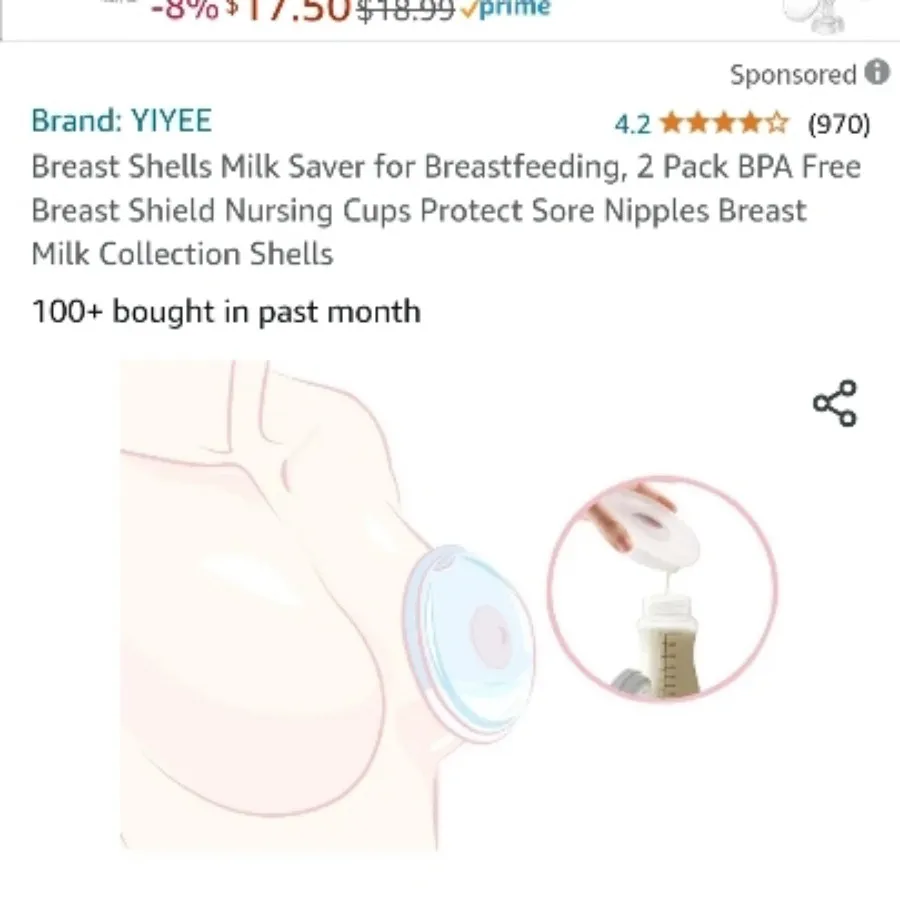Share this product listing
The image size is (900, 900).
(835, 403)
